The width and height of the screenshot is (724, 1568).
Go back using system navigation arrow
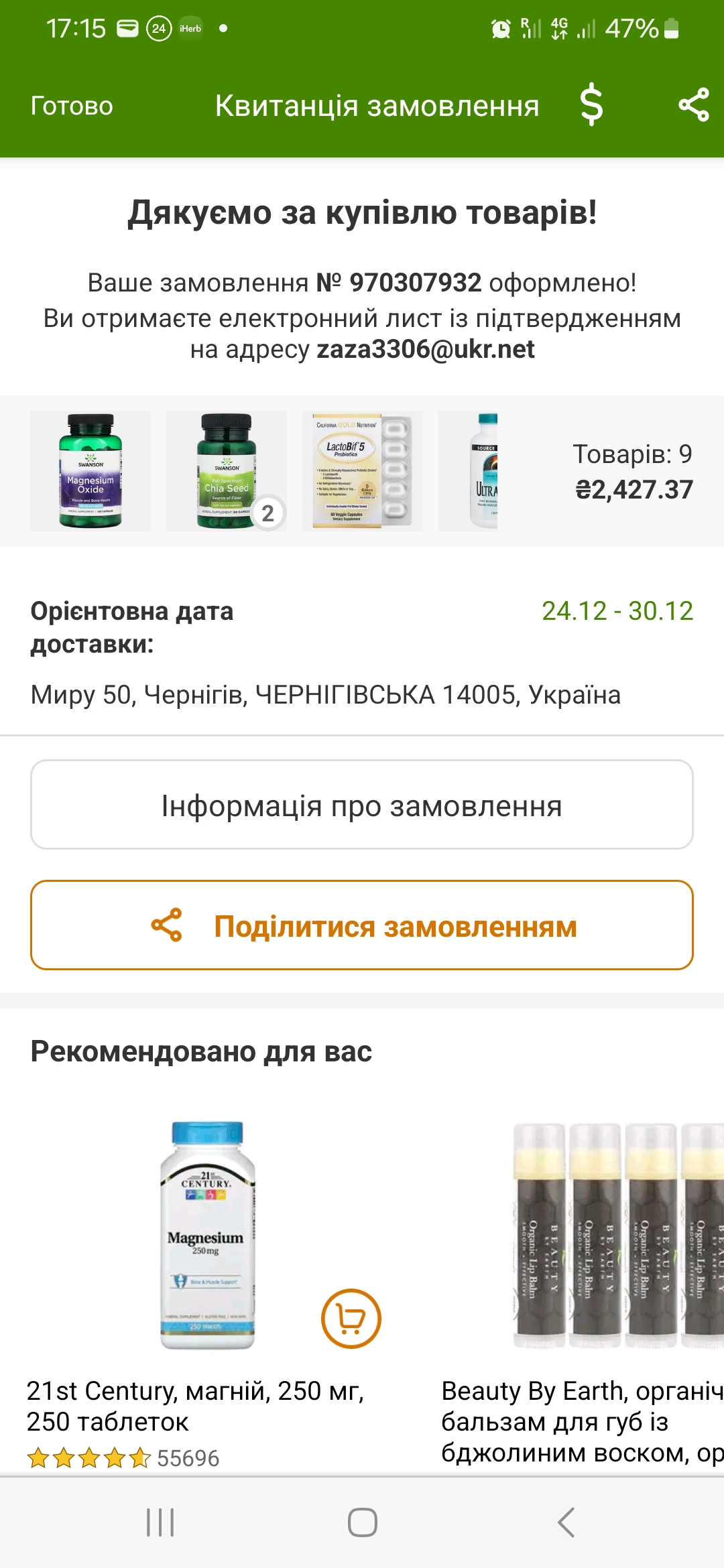[566, 1522]
